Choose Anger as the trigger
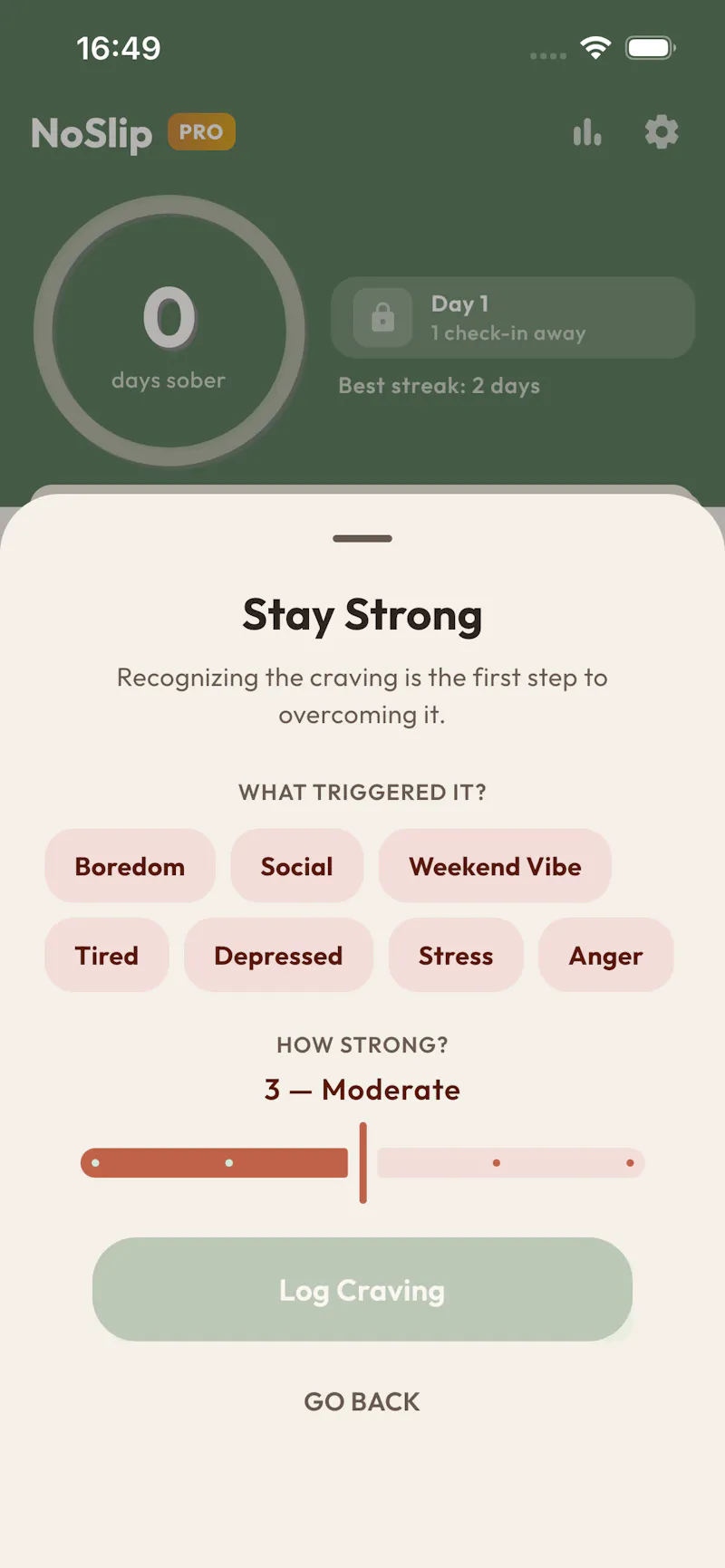 point(605,955)
